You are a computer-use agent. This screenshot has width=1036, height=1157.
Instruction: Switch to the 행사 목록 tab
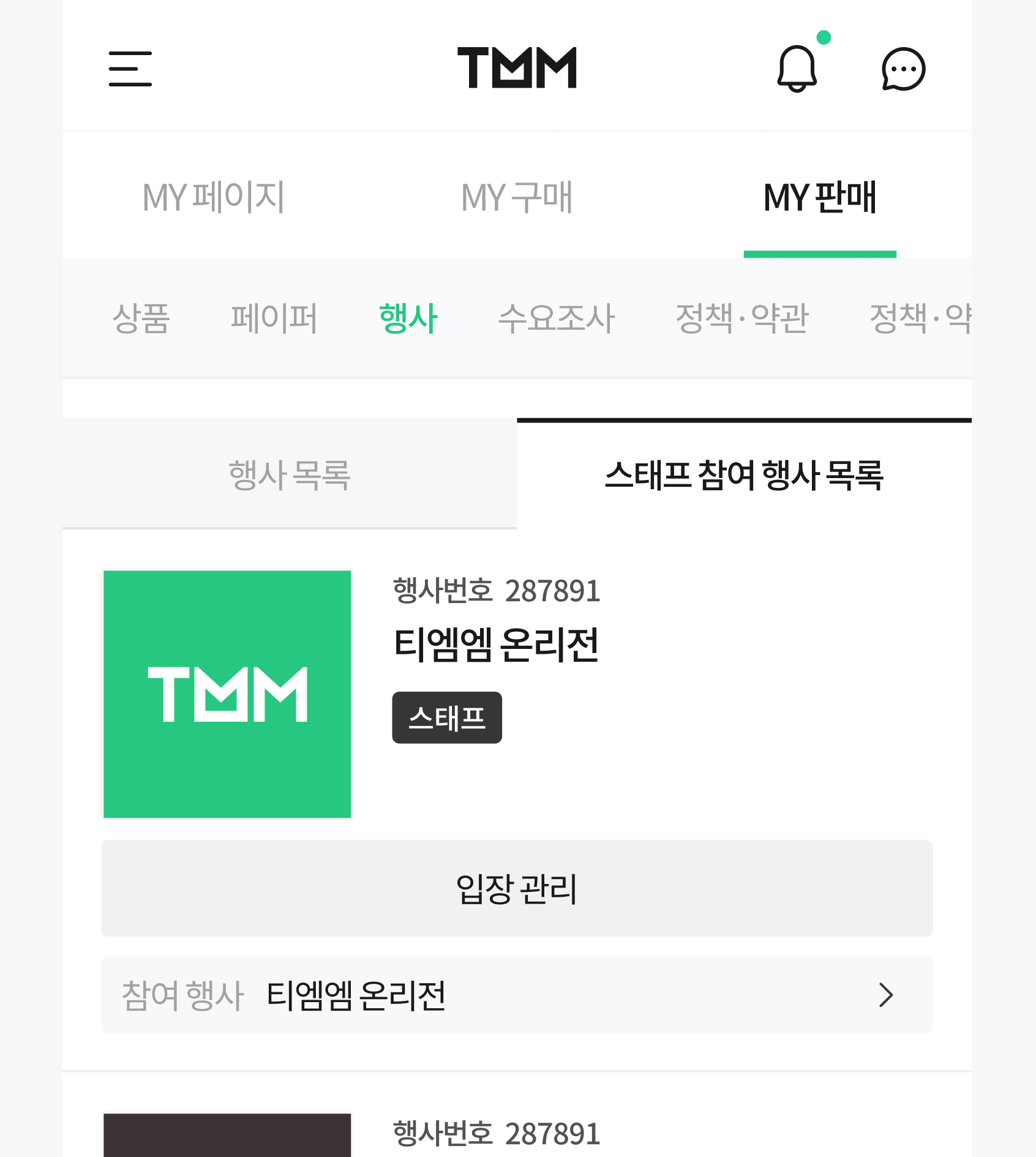coord(290,474)
